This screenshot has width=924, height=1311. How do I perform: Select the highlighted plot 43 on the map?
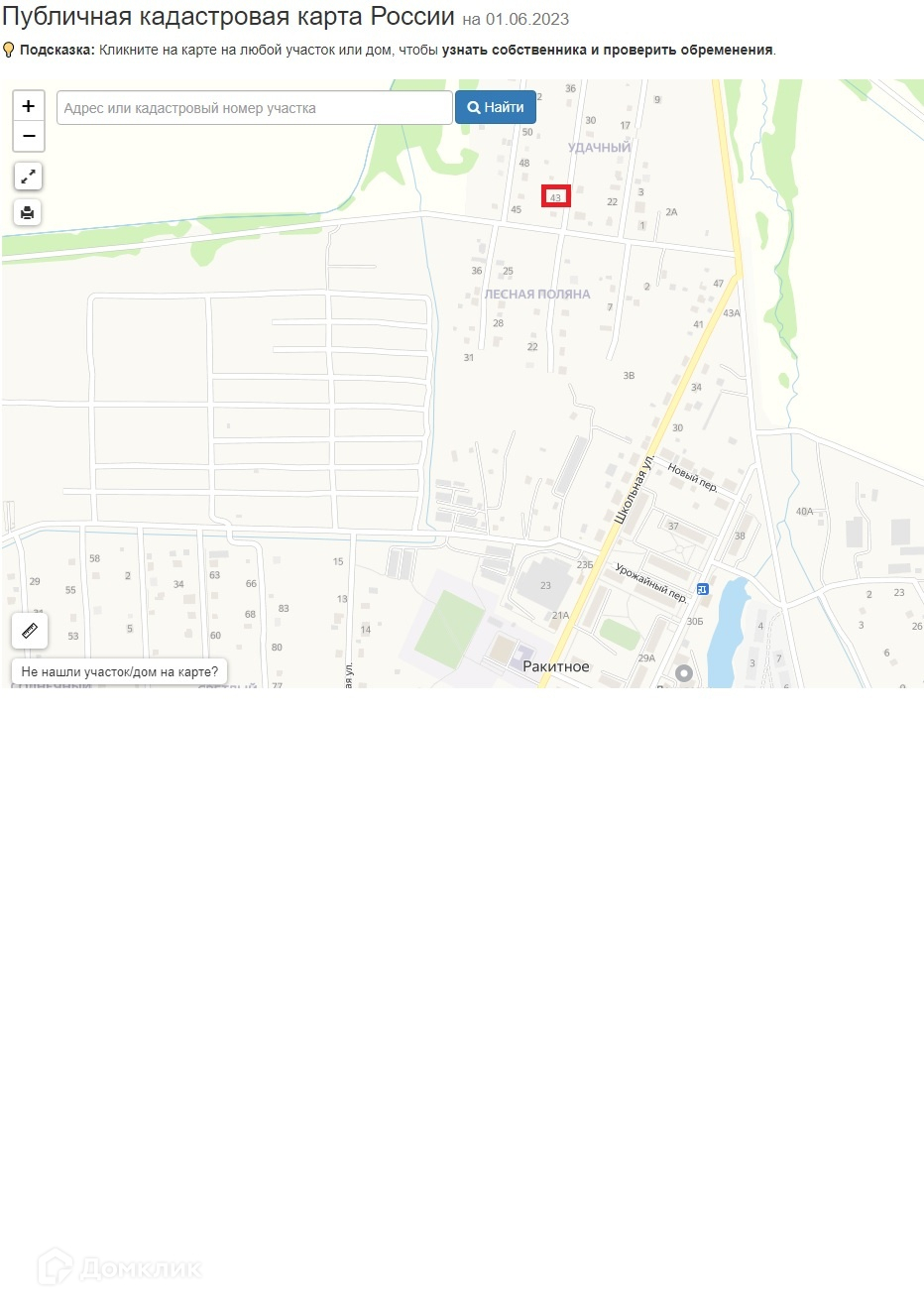click(555, 196)
